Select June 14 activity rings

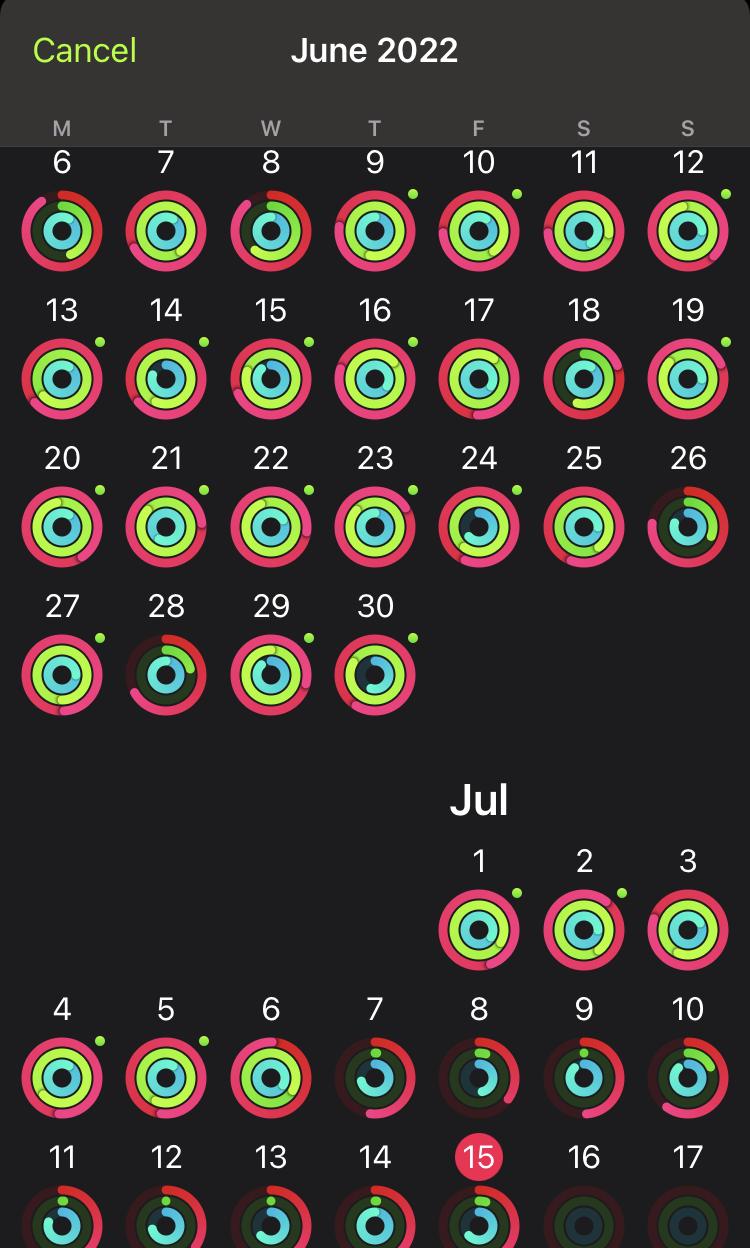[x=166, y=379]
